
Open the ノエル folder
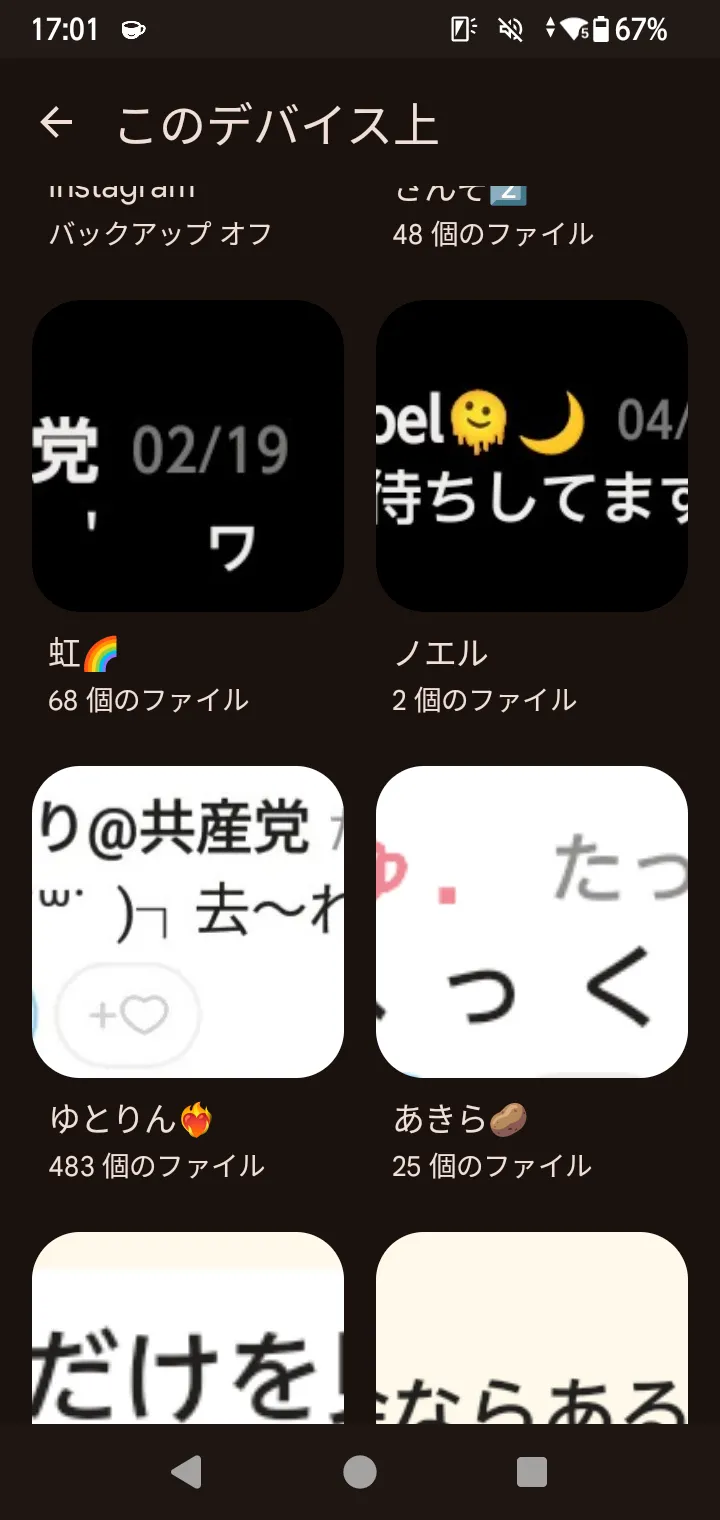click(532, 456)
